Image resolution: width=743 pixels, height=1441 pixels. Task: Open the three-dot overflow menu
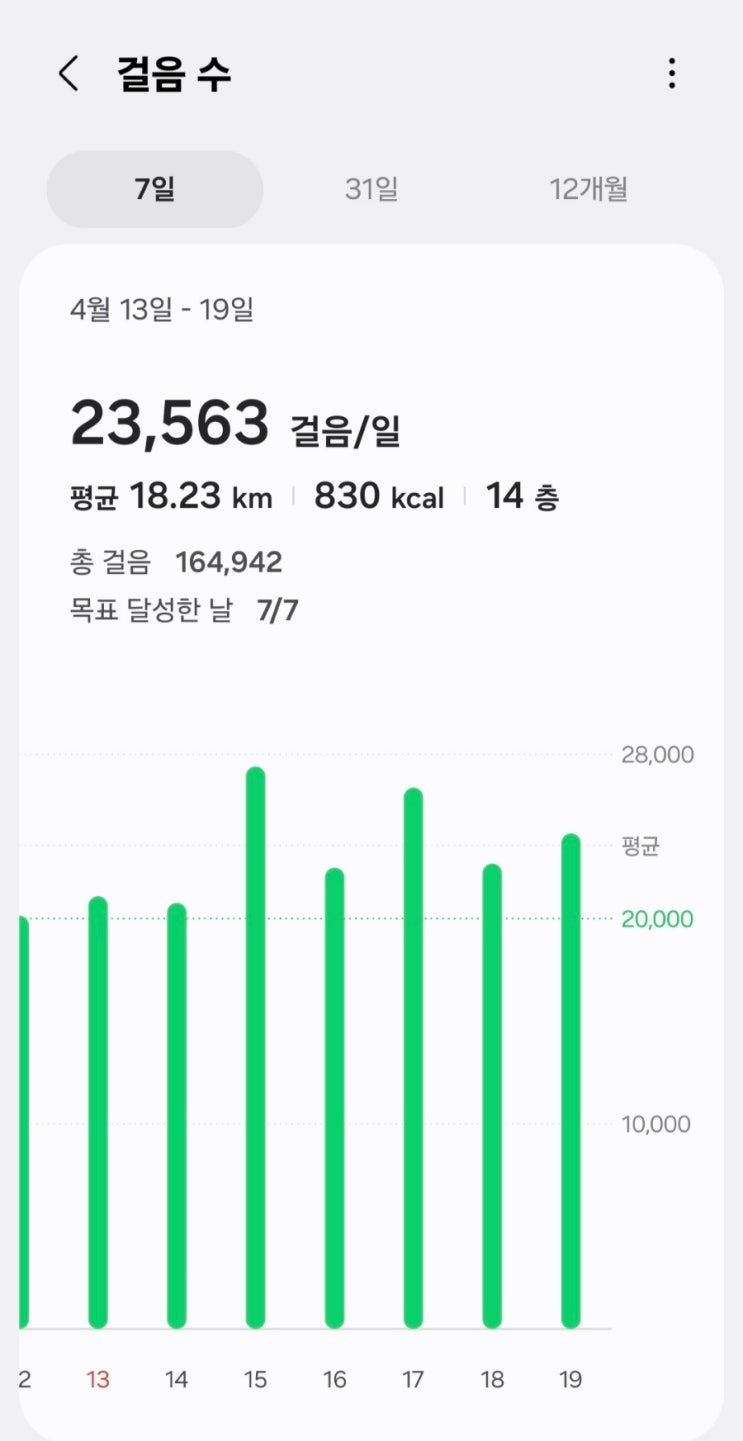click(x=671, y=74)
